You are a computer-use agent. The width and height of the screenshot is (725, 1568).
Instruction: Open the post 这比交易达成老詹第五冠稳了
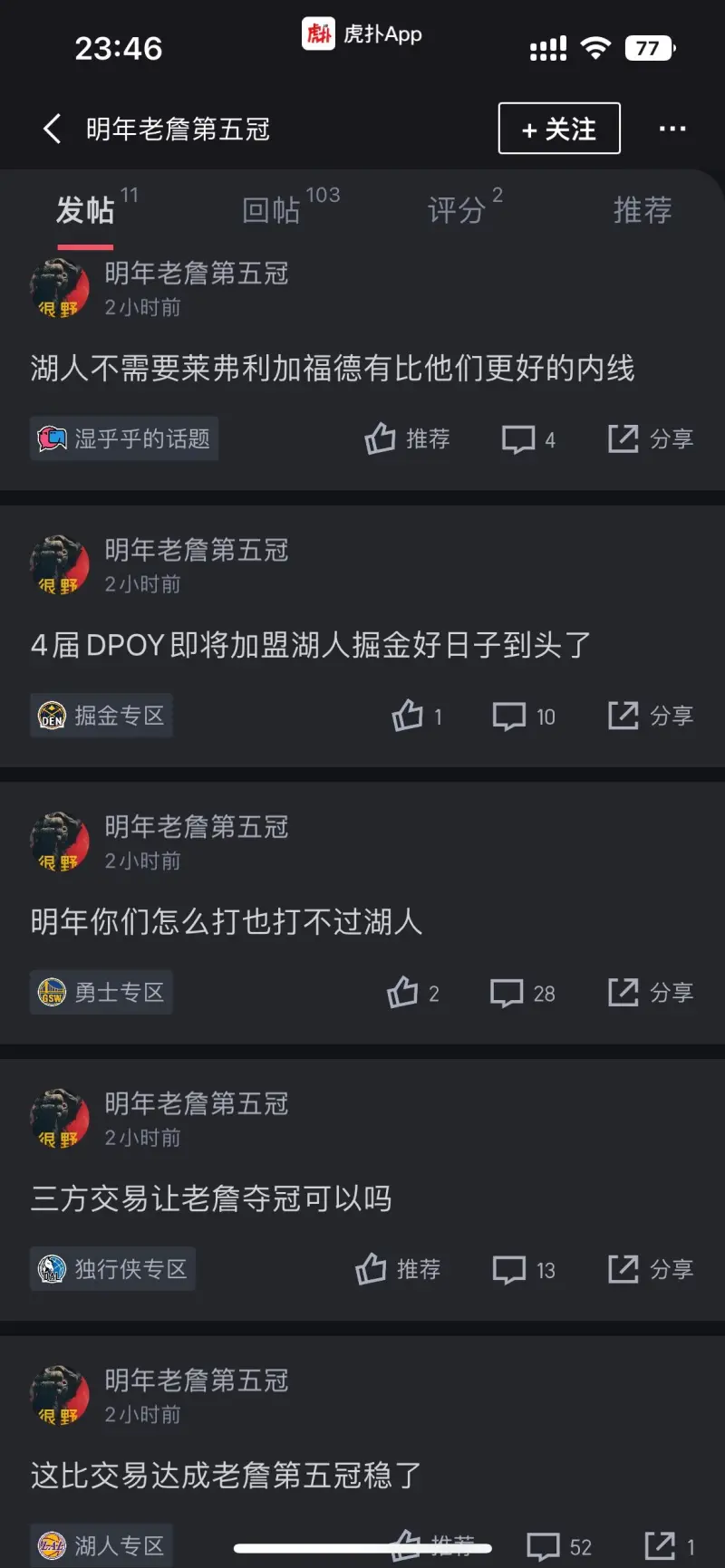(226, 1475)
